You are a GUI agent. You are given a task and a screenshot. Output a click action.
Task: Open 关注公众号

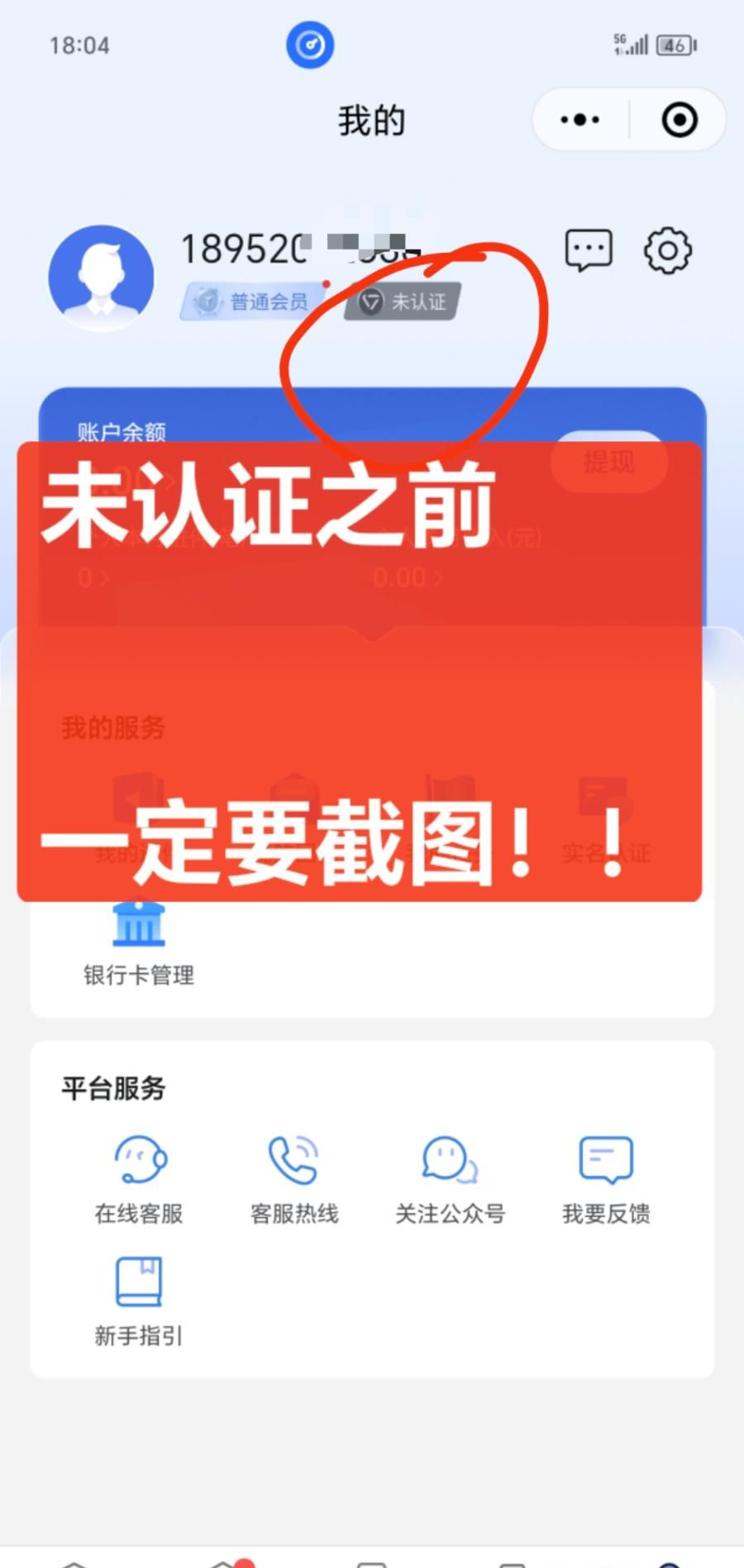450,1178
